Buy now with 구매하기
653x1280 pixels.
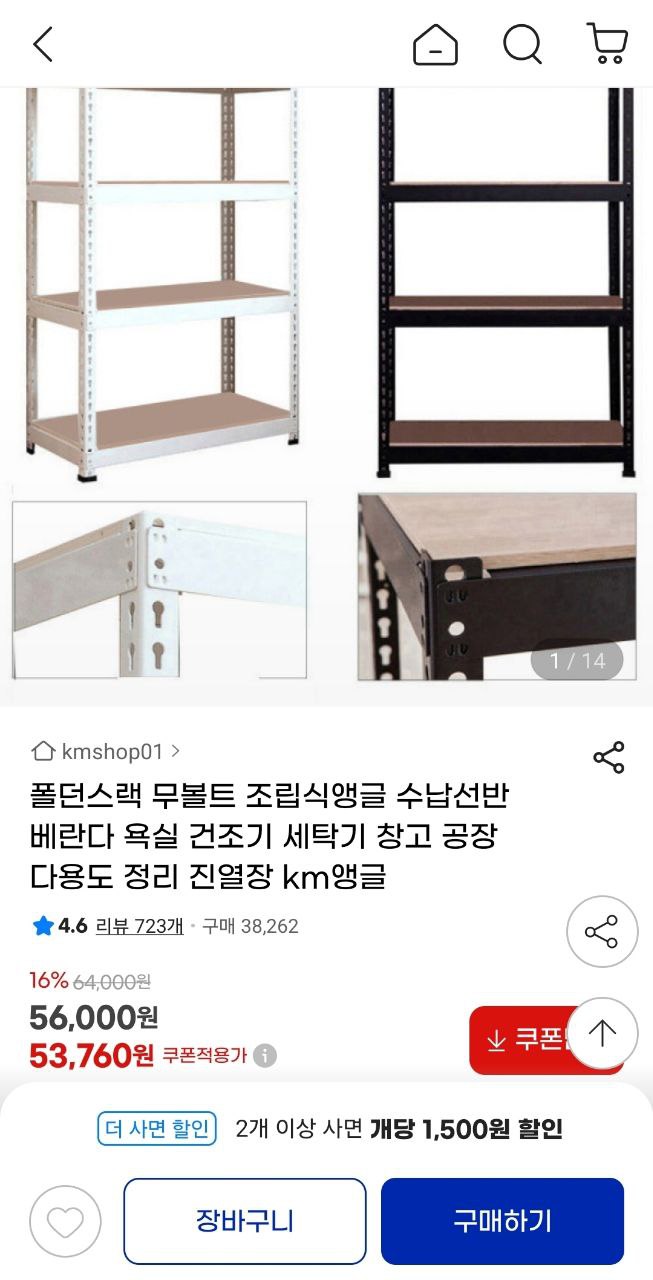tap(502, 1221)
